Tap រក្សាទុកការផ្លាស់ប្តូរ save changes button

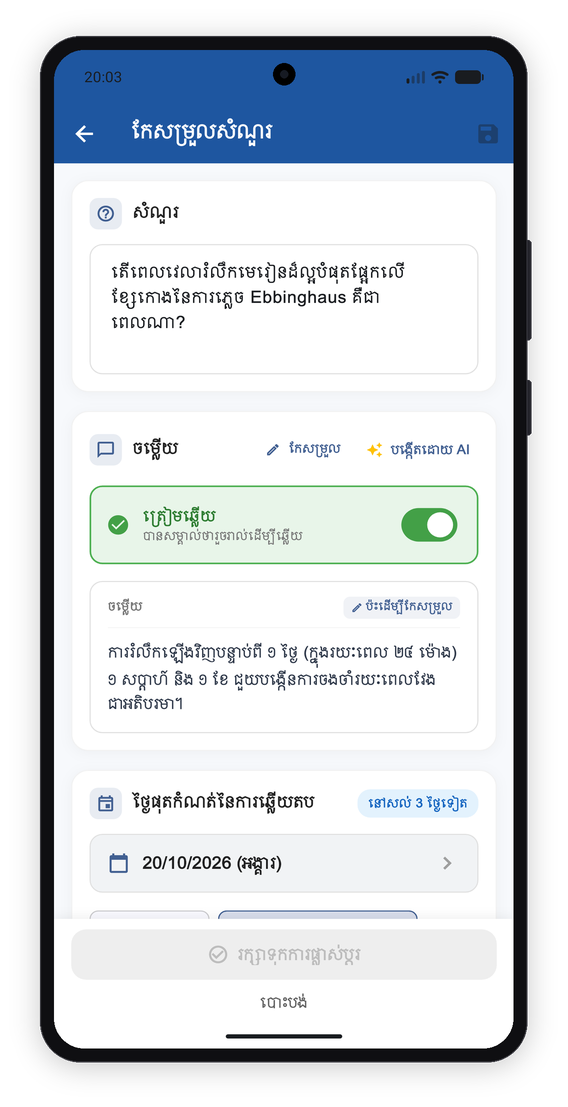pyautogui.click(x=284, y=955)
